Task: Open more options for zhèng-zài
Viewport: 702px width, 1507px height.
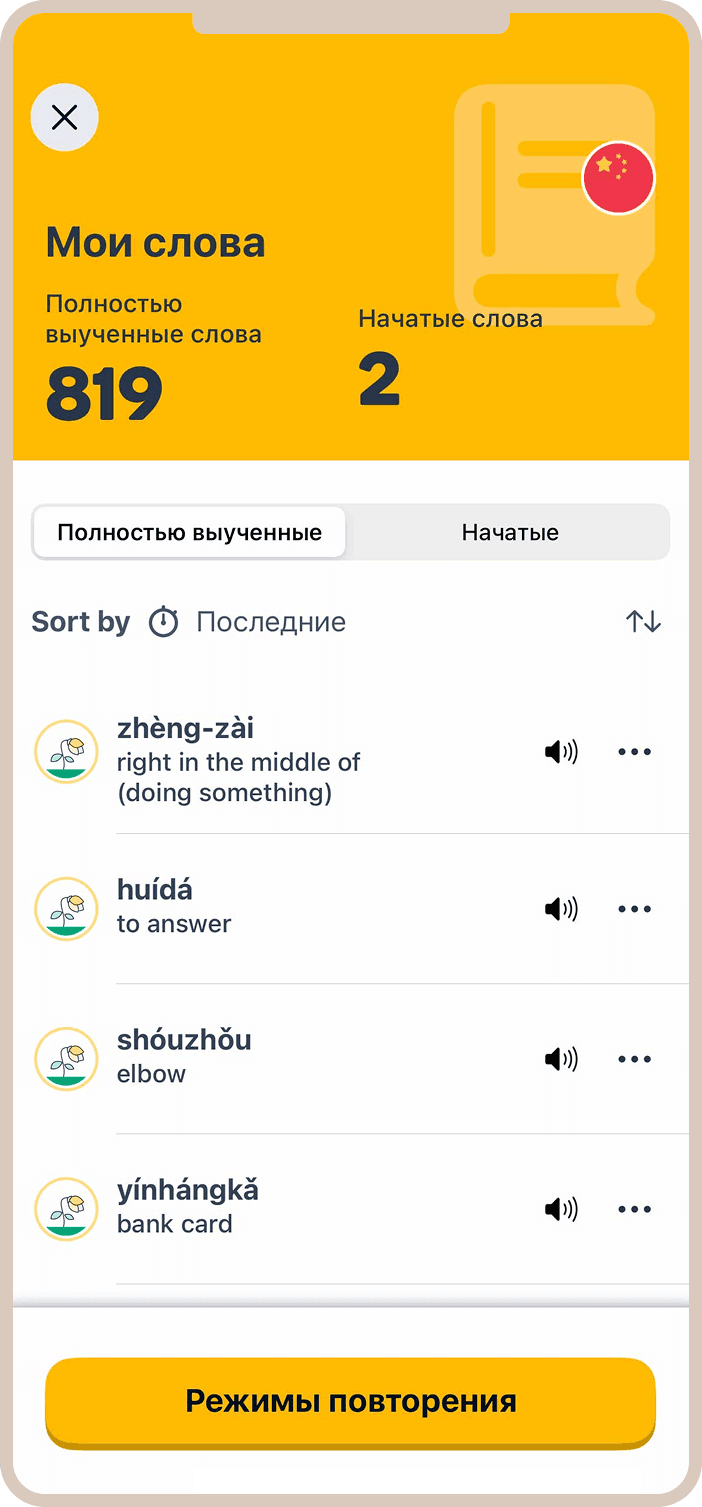Action: pyautogui.click(x=634, y=752)
